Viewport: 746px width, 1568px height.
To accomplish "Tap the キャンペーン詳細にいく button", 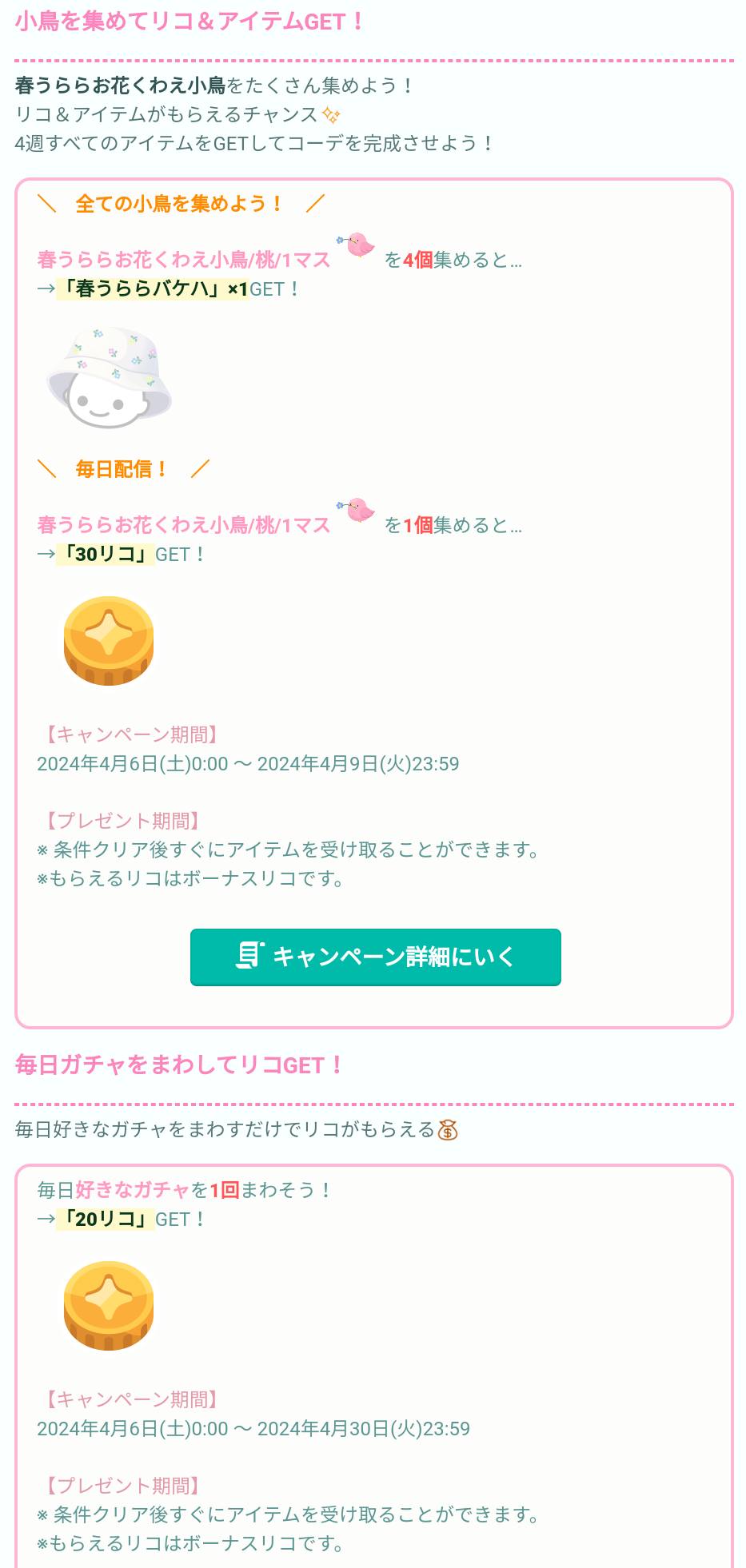I will (x=375, y=957).
